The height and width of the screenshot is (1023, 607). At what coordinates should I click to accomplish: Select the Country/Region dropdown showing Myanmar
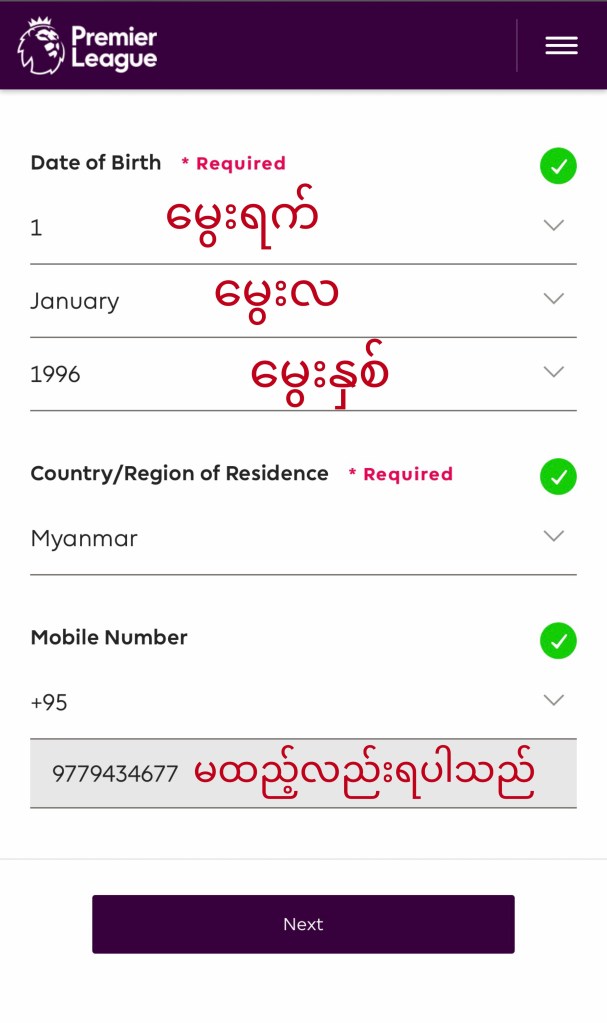[303, 538]
